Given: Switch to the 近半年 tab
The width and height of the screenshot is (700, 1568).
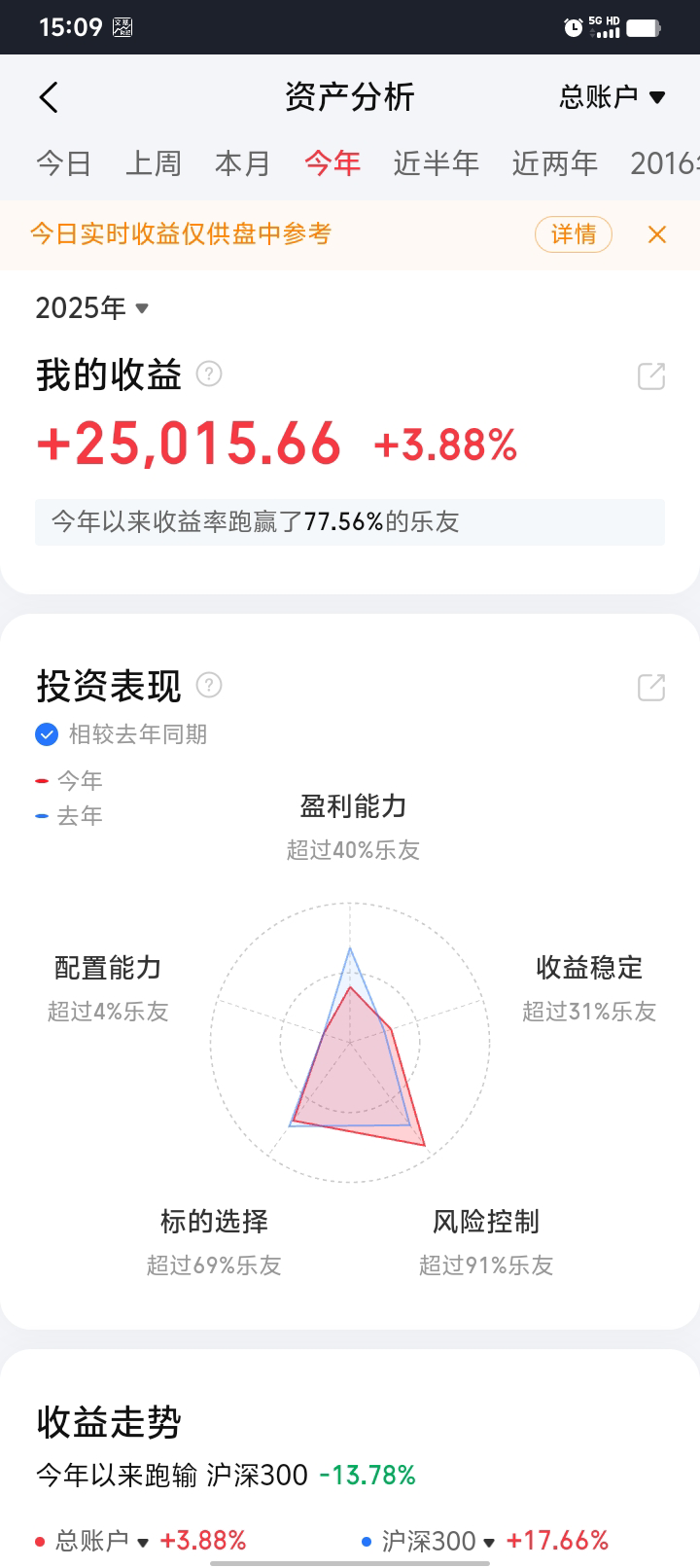Looking at the screenshot, I should coord(436,163).
